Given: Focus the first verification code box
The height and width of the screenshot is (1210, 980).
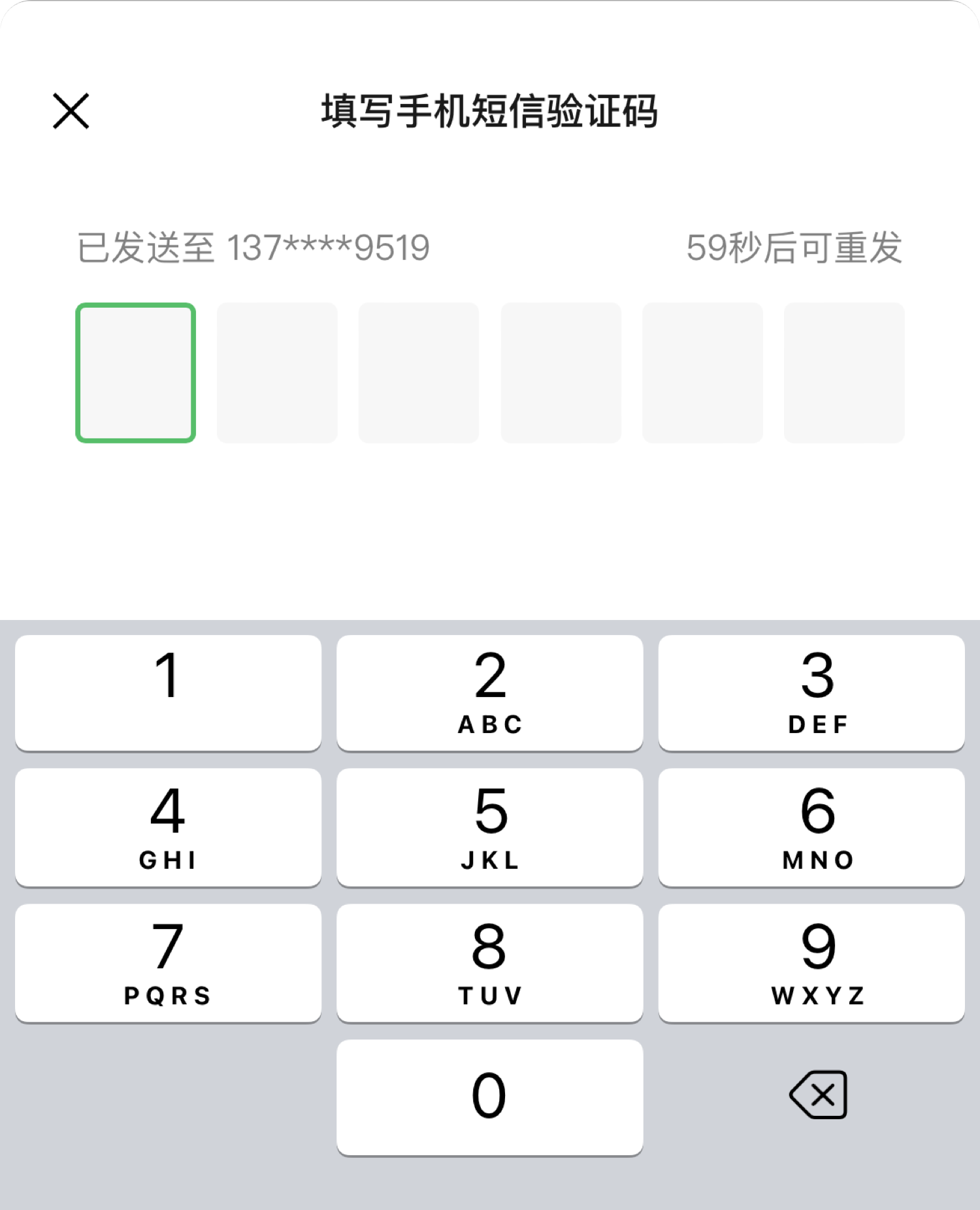Looking at the screenshot, I should pos(136,372).
